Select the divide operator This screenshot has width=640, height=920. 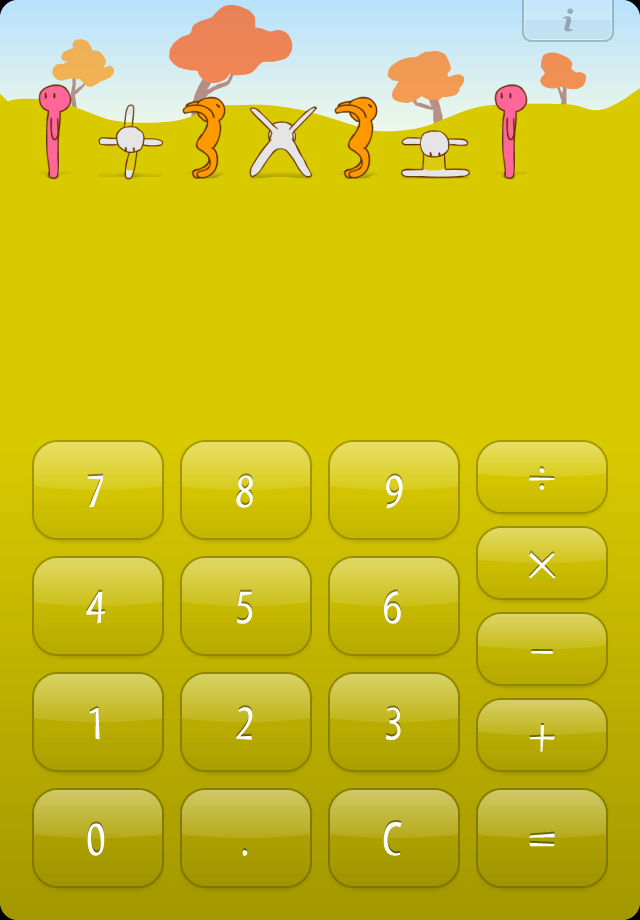tap(542, 477)
